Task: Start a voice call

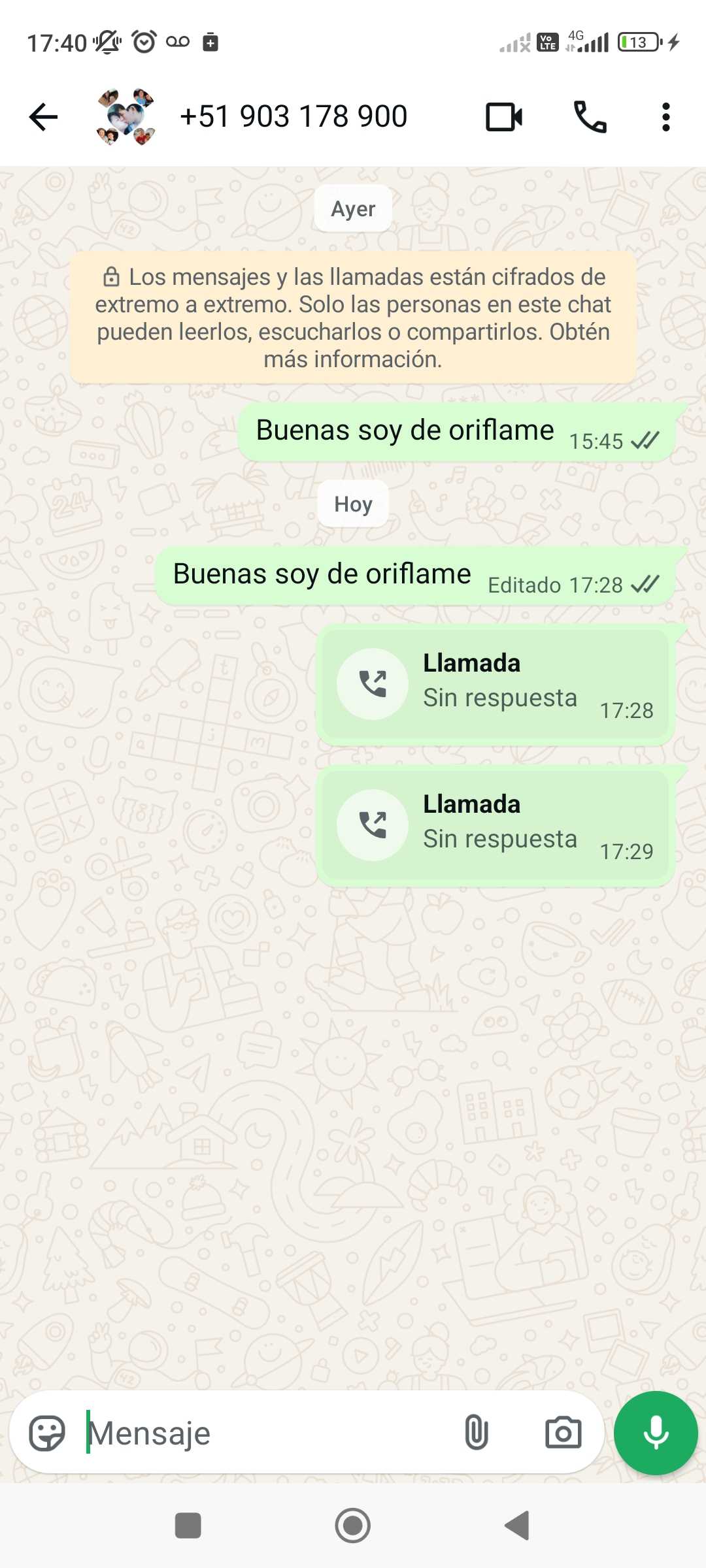Action: pyautogui.click(x=590, y=118)
